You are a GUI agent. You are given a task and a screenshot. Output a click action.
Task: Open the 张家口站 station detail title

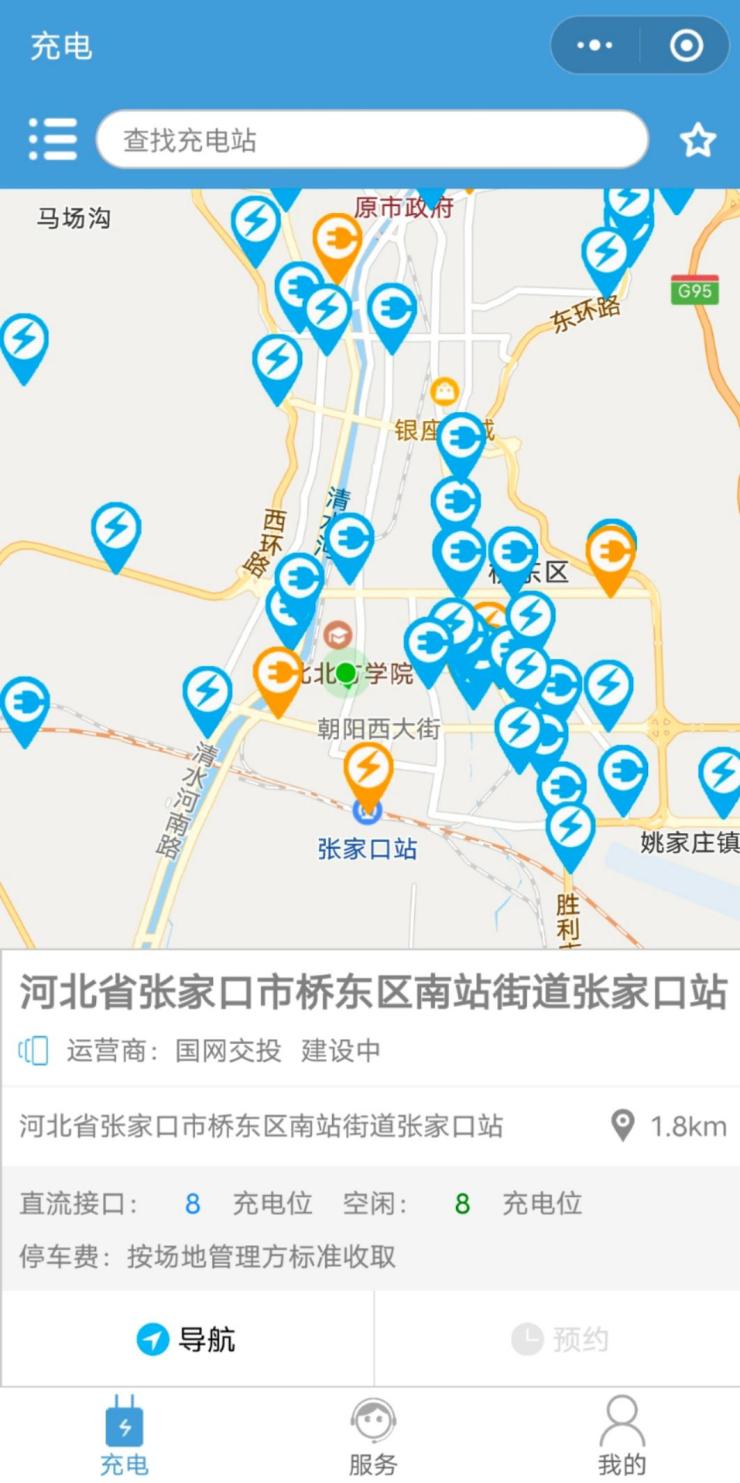tap(372, 995)
